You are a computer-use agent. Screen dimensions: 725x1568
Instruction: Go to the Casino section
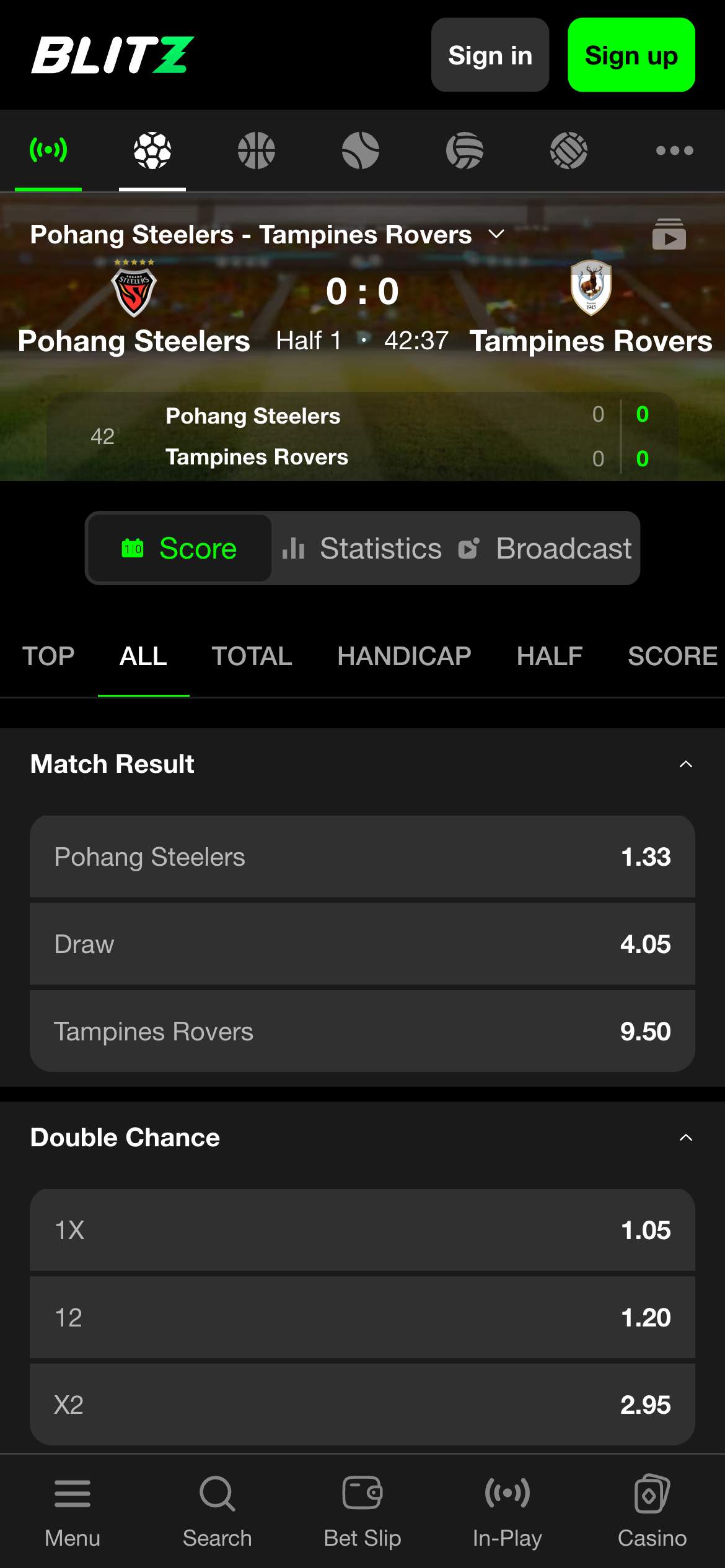click(652, 1511)
